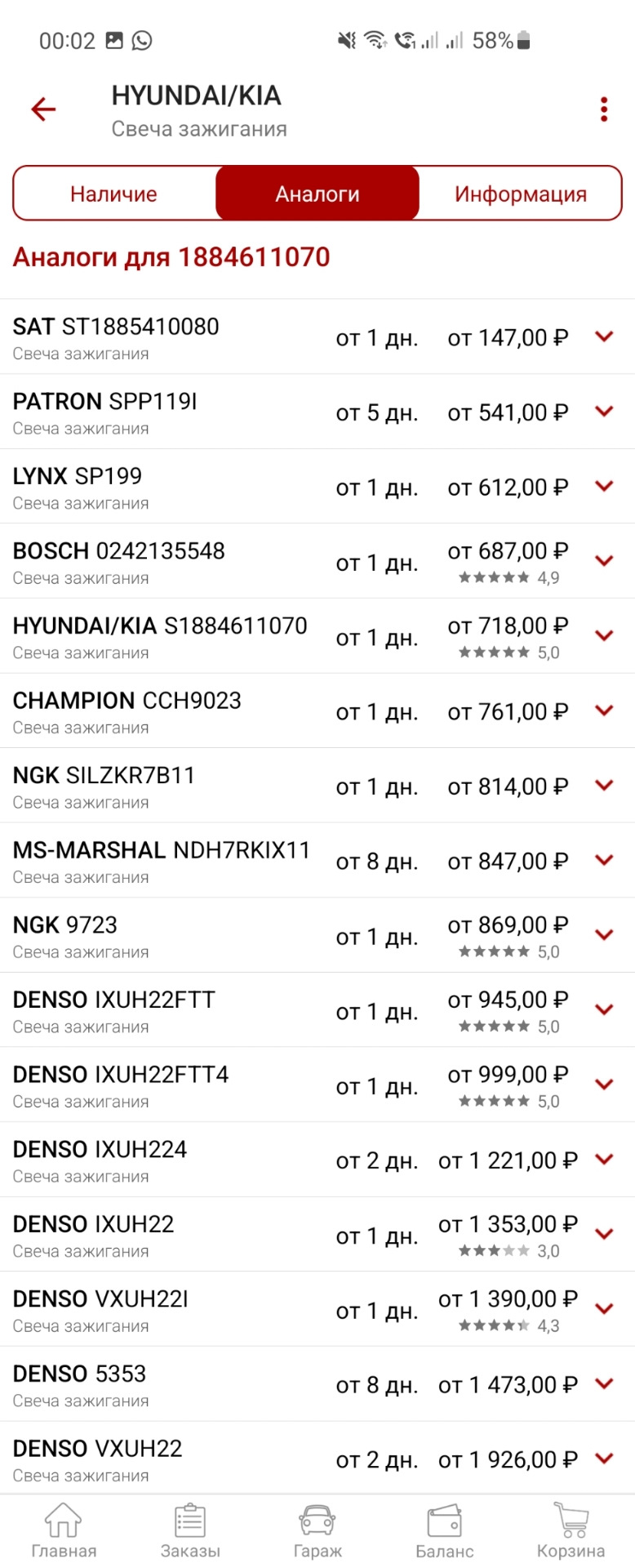
Task: Open the NGK SILZKR7B11 row
Action: (163, 786)
